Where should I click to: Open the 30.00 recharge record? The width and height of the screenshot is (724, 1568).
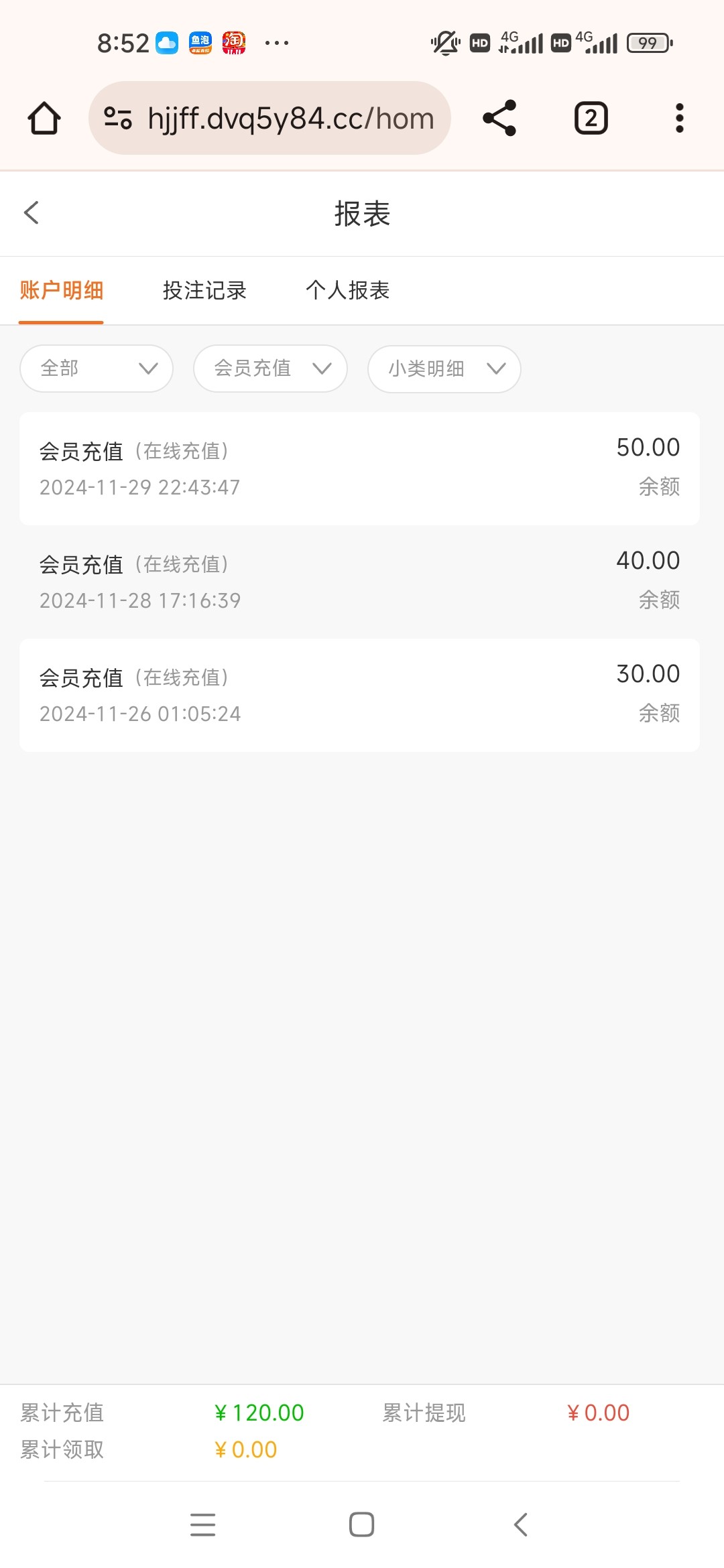pos(359,695)
